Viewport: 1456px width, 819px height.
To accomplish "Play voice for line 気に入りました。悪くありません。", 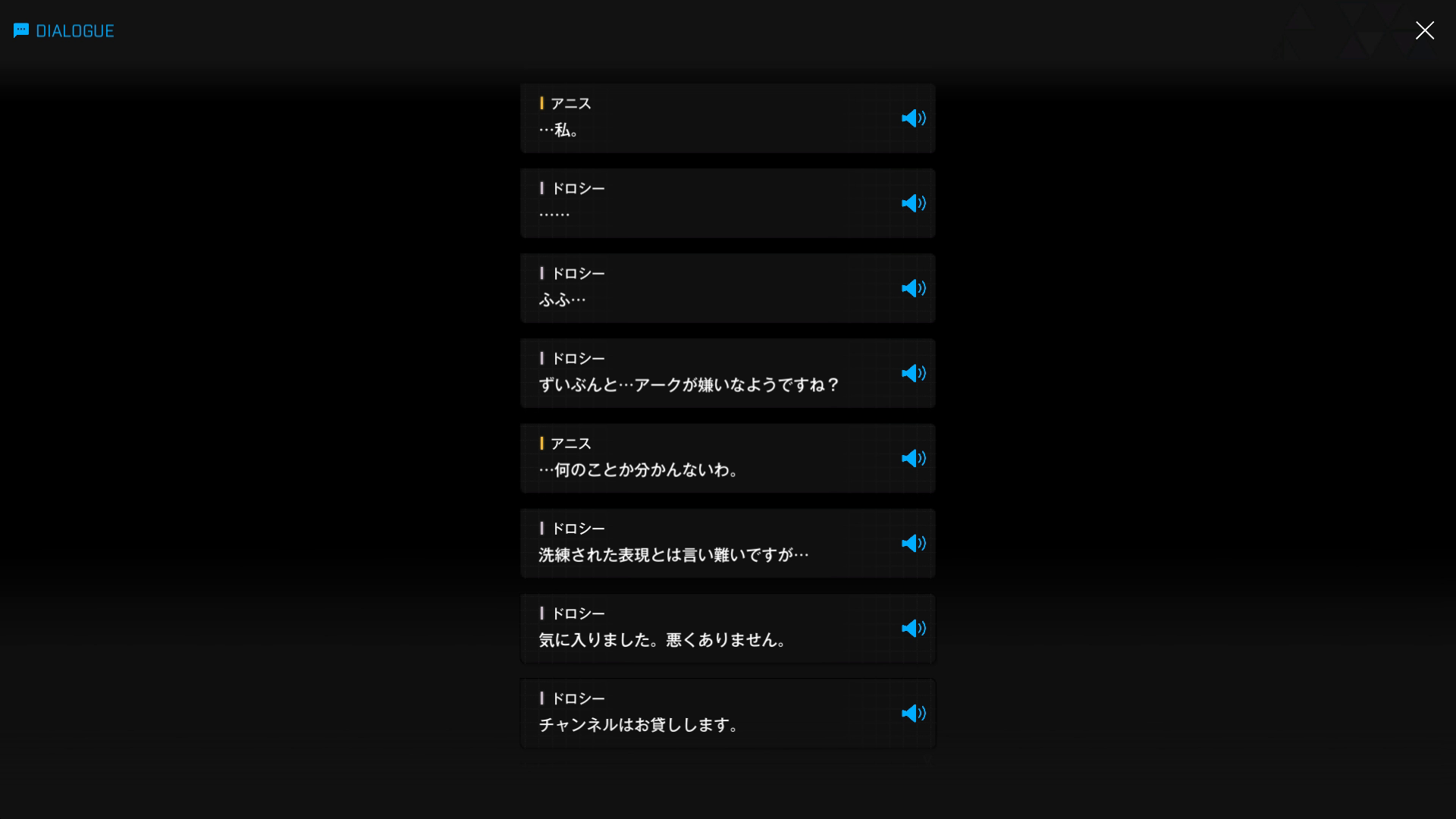I will 913,628.
